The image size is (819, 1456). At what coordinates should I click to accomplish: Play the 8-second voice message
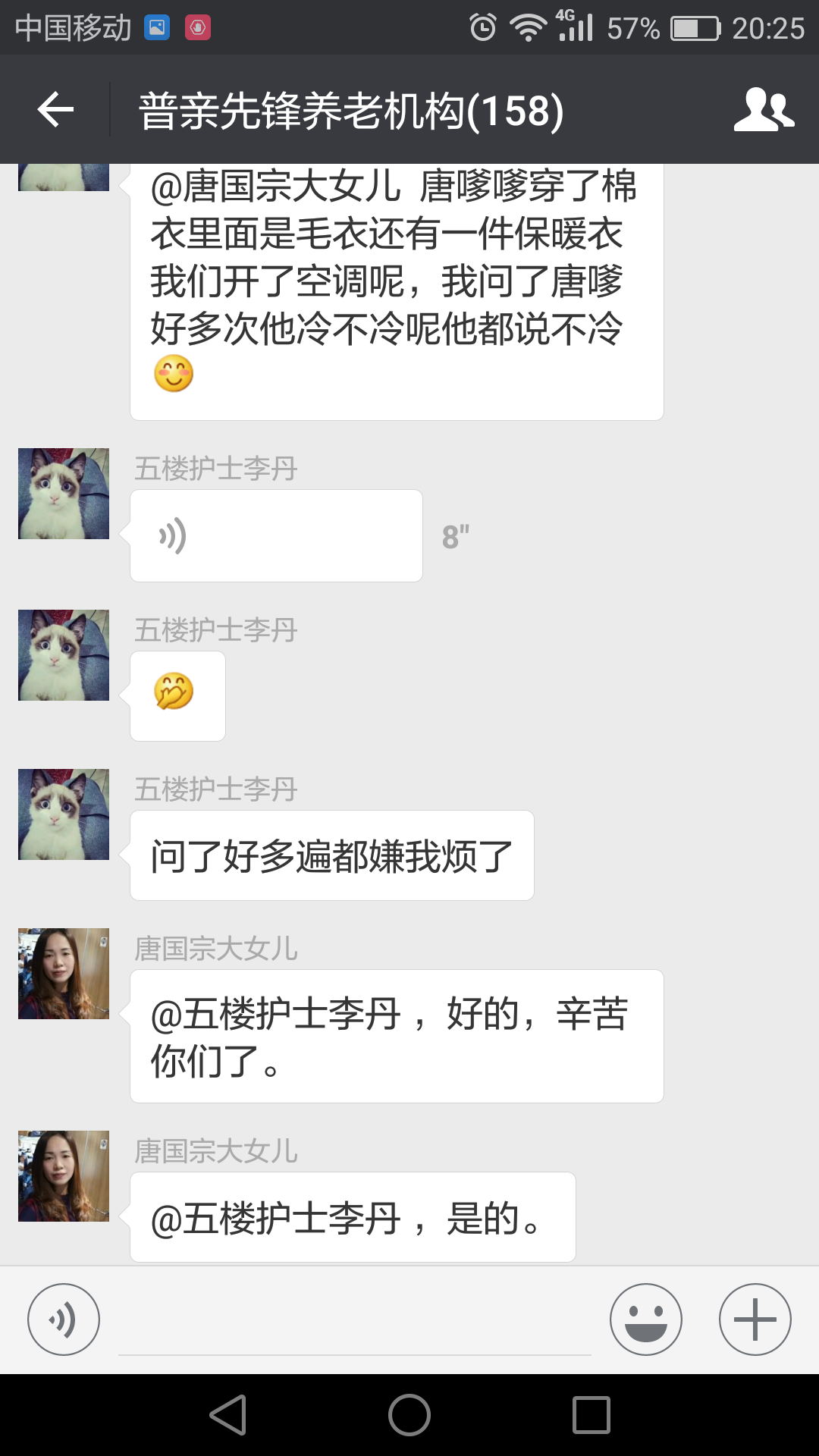pyautogui.click(x=276, y=536)
